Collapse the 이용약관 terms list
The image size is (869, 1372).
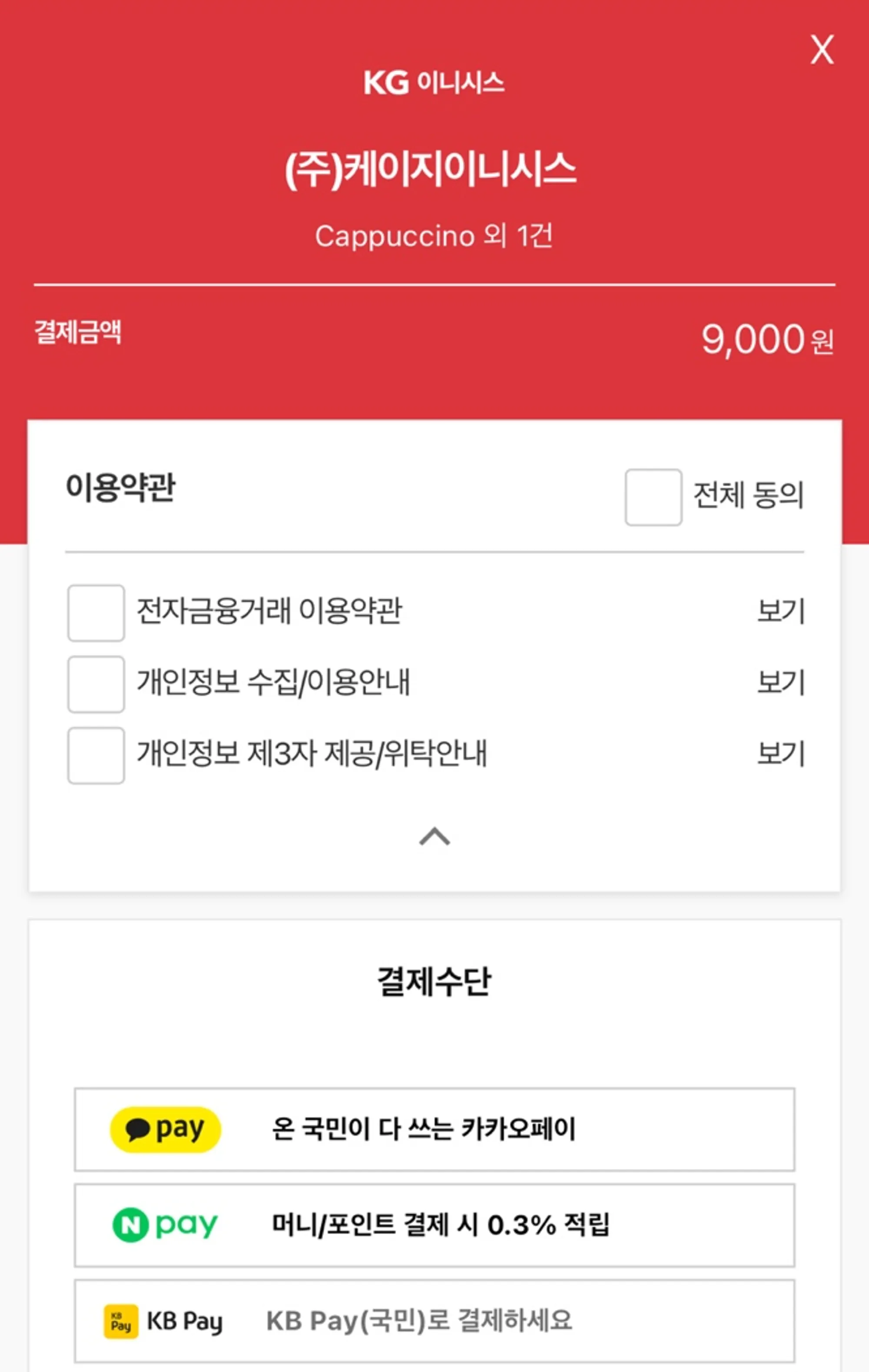coord(434,837)
